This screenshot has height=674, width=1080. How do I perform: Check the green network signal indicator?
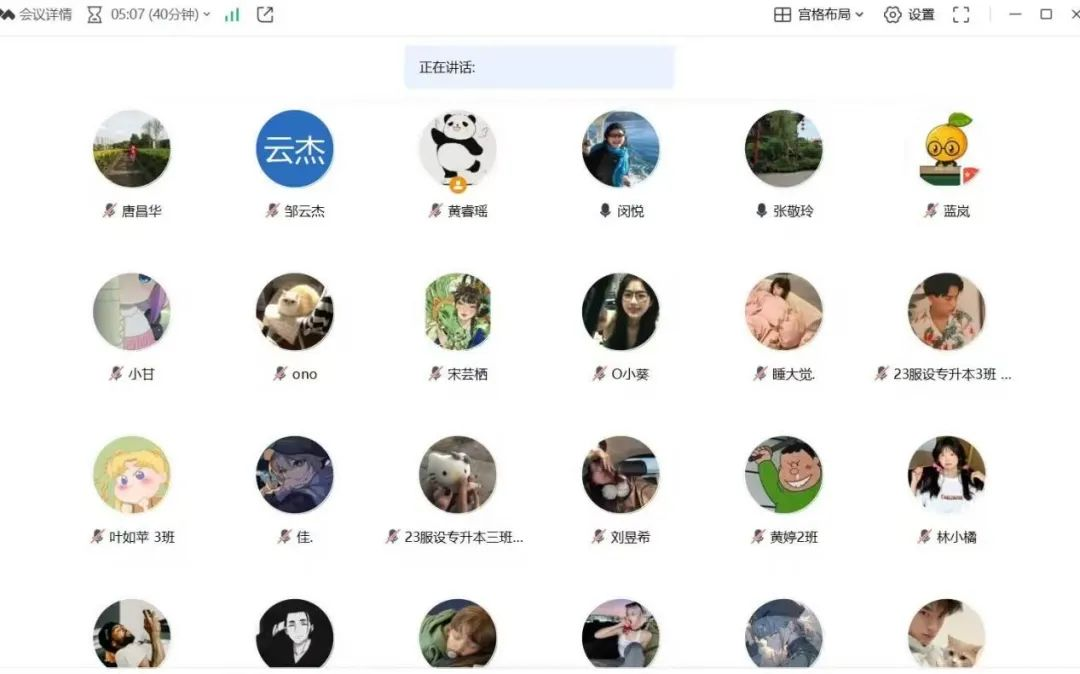(232, 15)
